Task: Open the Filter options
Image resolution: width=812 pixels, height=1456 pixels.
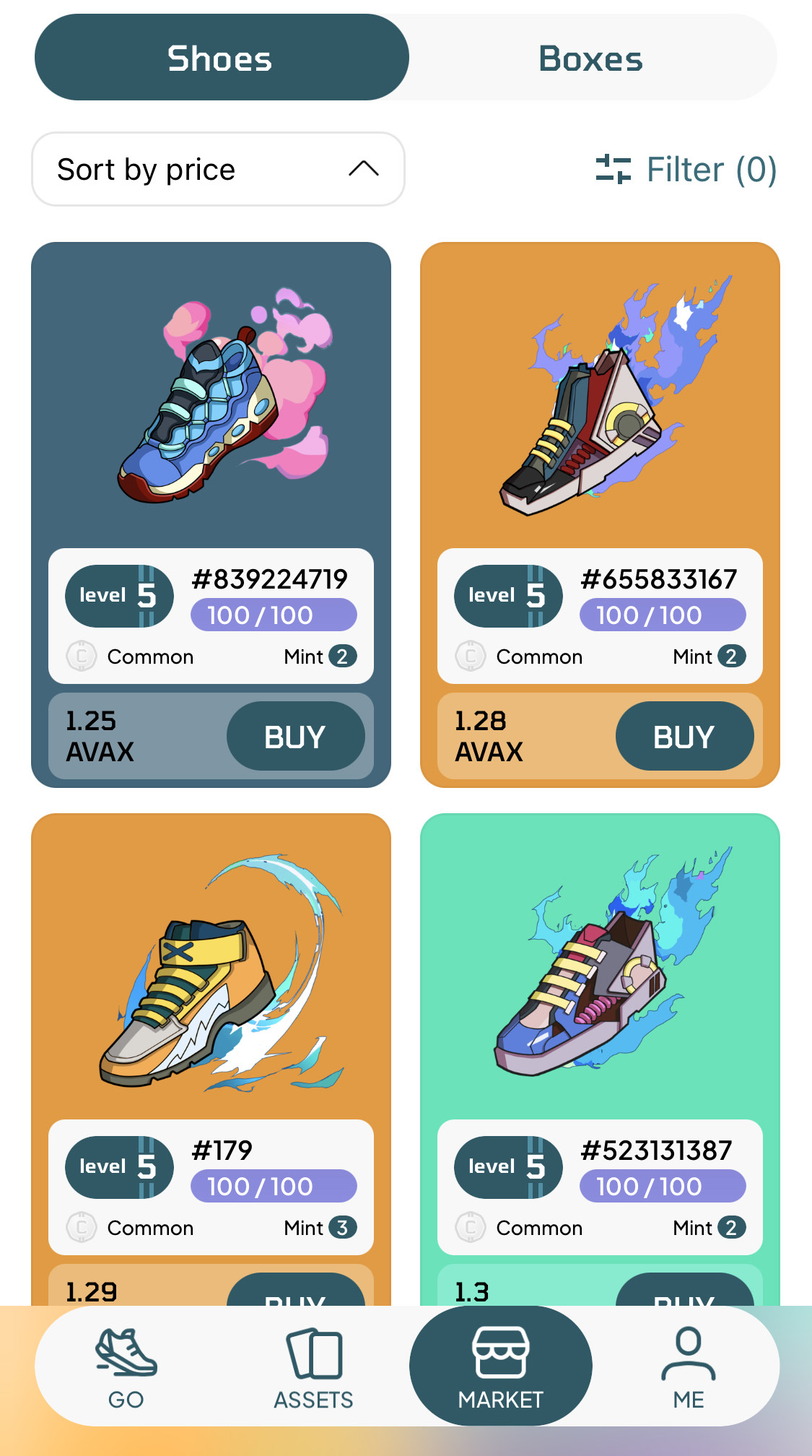Action: (x=686, y=170)
